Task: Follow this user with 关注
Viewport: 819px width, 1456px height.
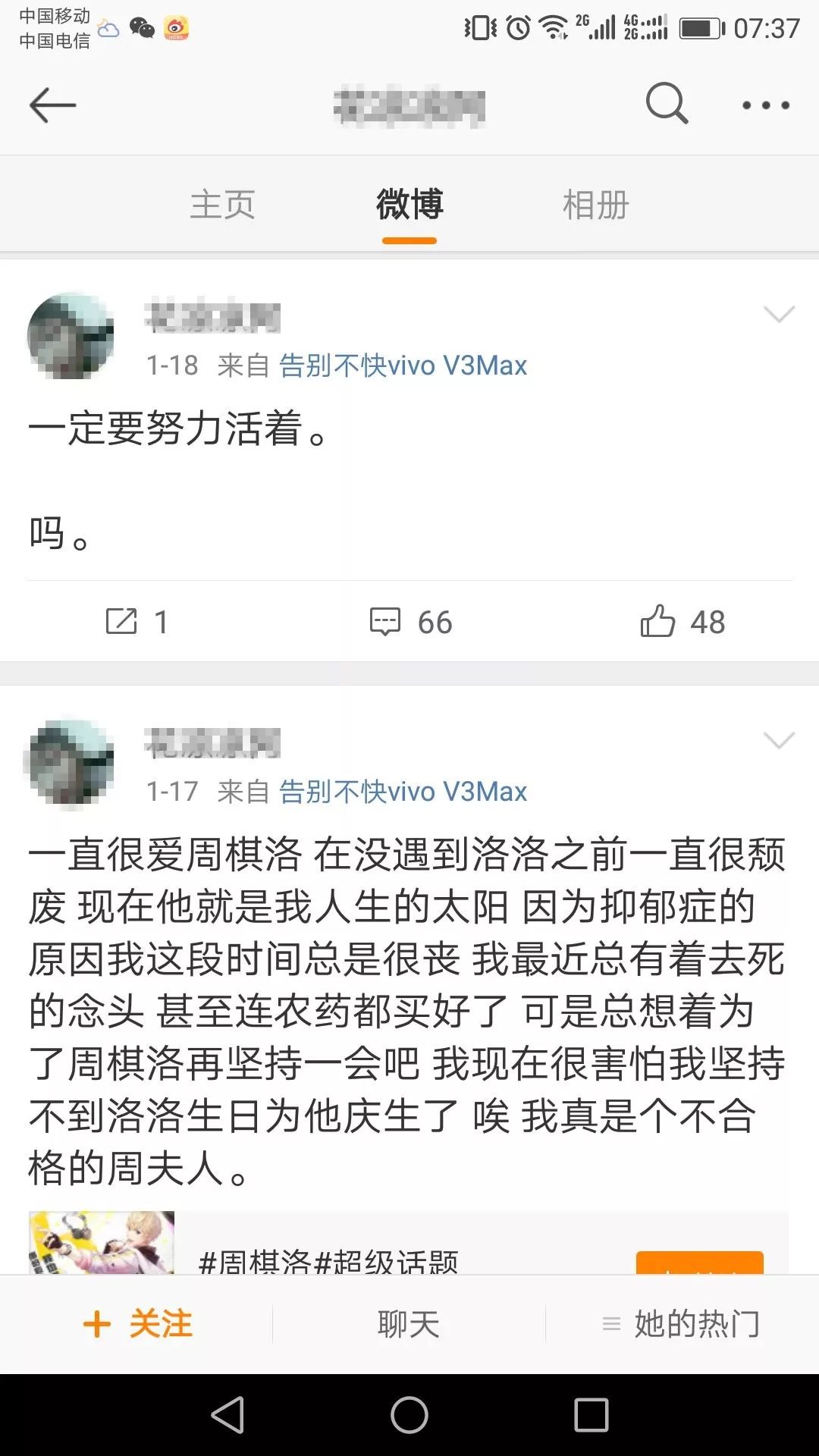Action: point(137,1324)
